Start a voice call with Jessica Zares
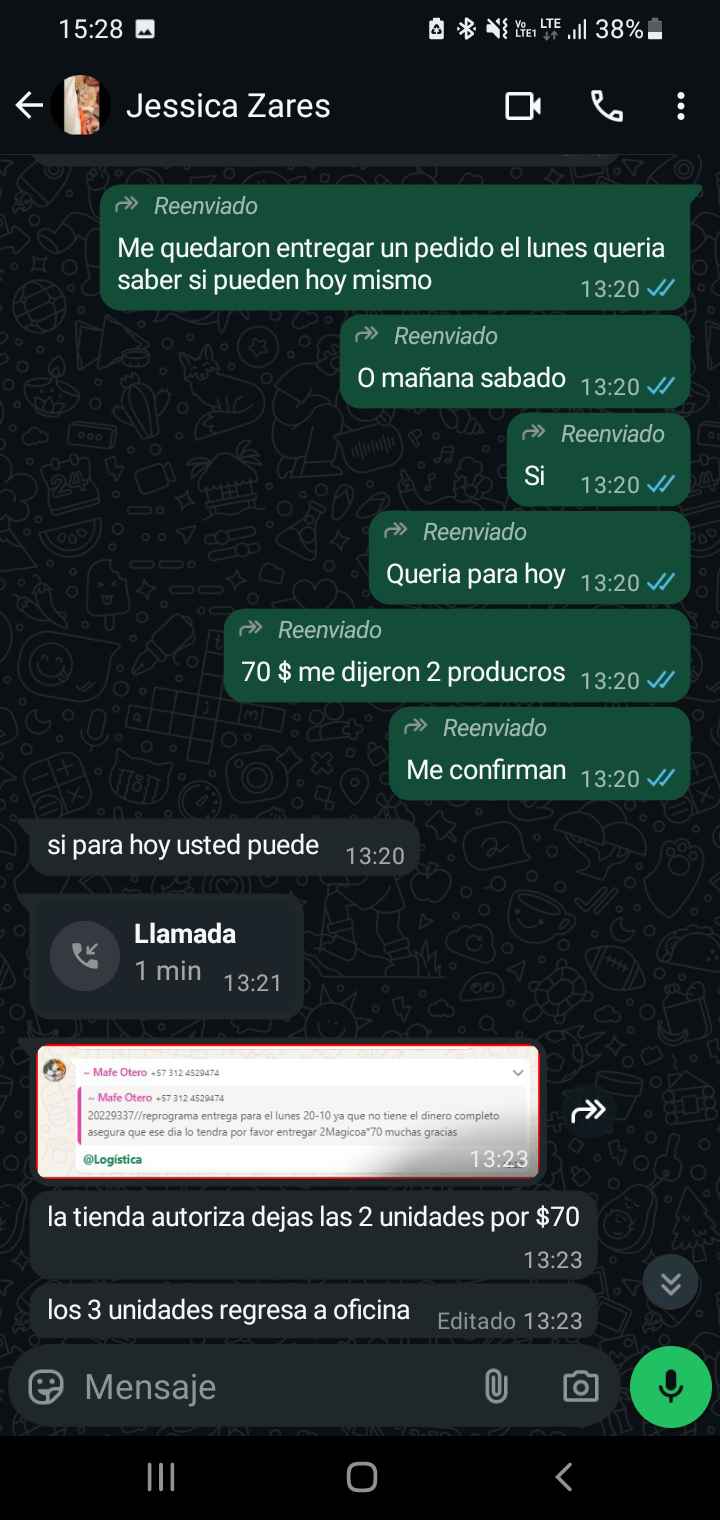The width and height of the screenshot is (720, 1520). point(606,105)
